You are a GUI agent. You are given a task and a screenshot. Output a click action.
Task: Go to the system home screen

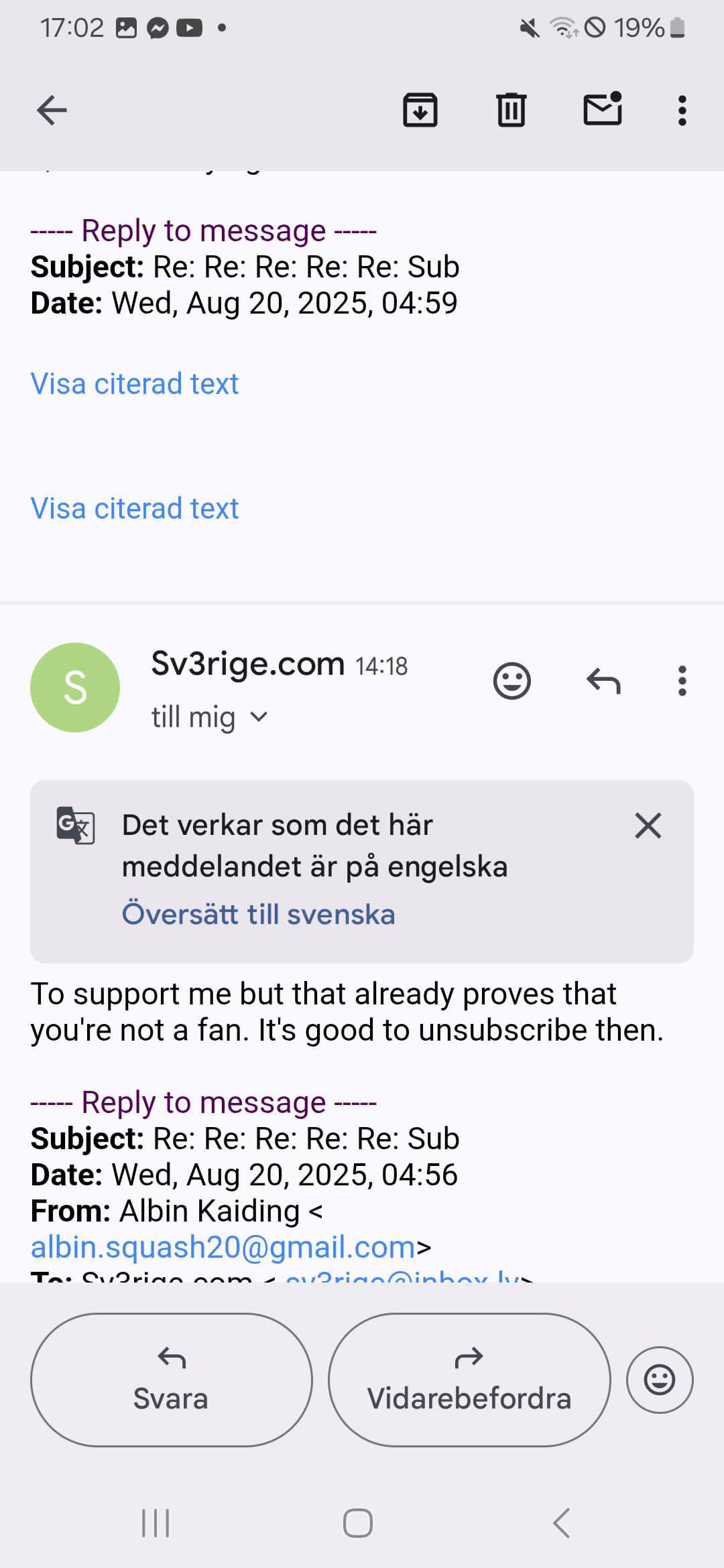pyautogui.click(x=358, y=1523)
